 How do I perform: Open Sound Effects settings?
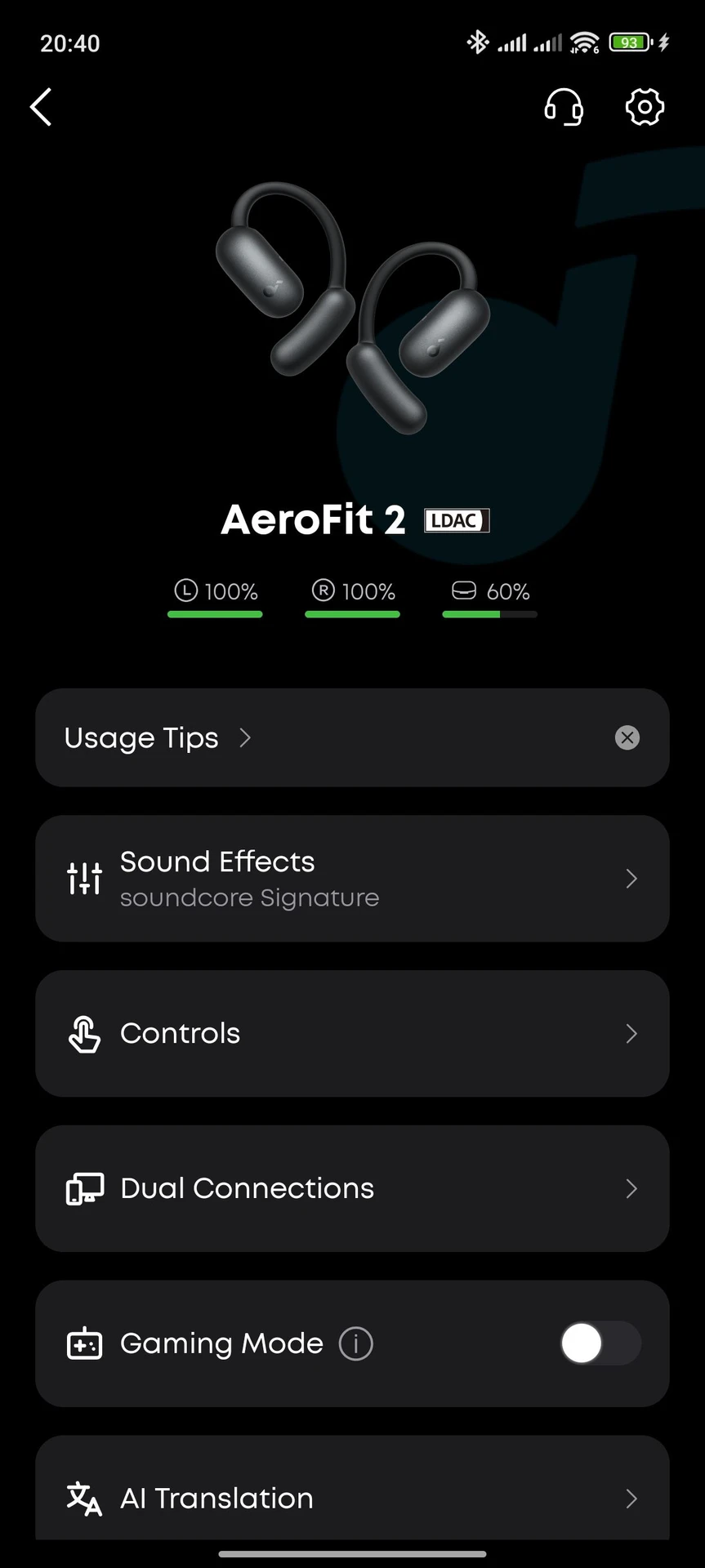[352, 879]
